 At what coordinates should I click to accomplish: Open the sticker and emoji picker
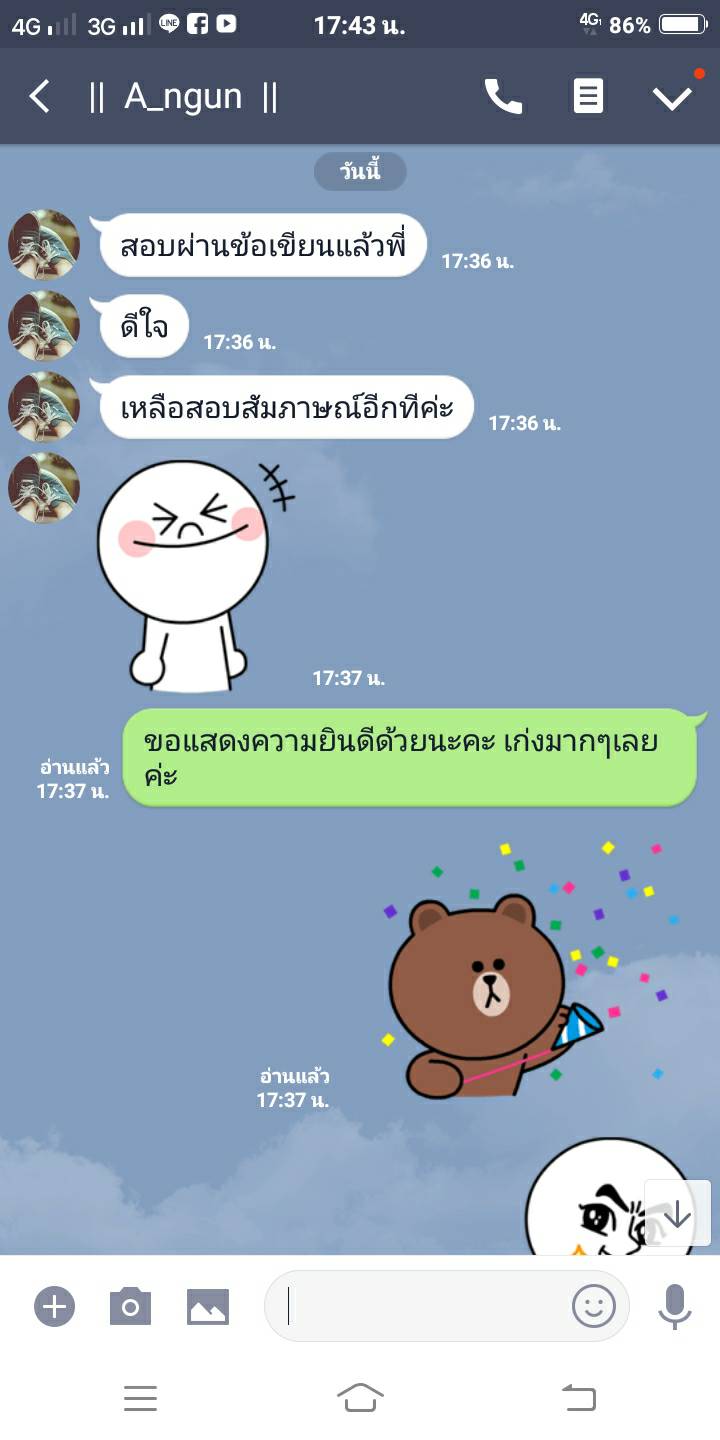pyautogui.click(x=593, y=1306)
